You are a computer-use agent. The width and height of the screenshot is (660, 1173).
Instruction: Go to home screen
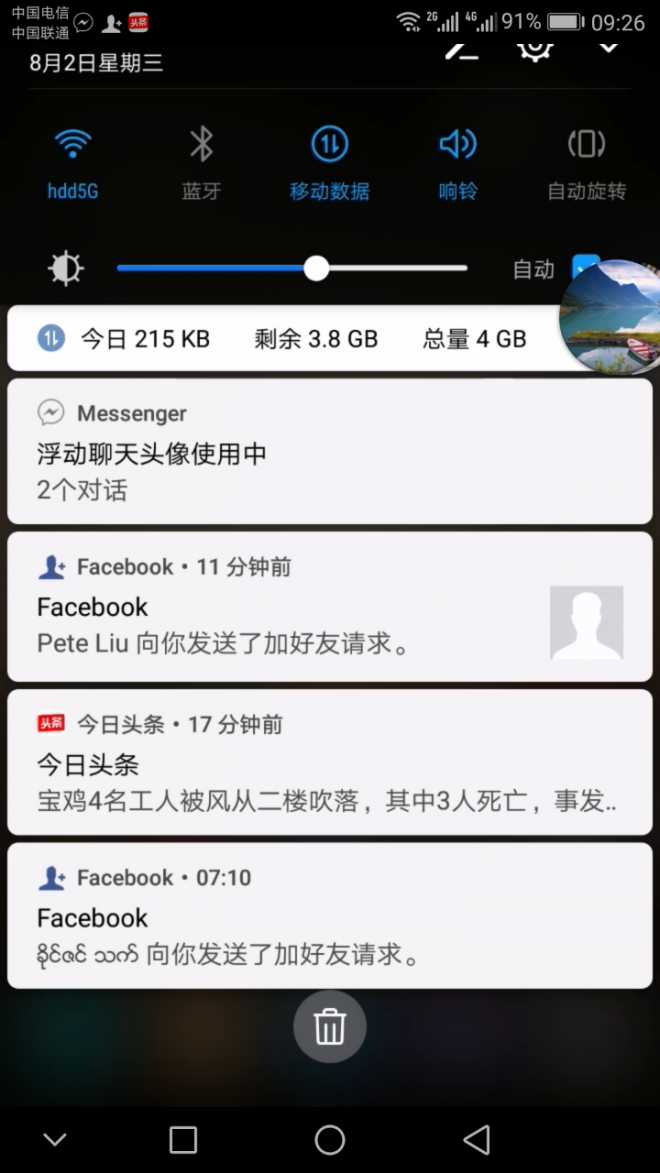(330, 1140)
